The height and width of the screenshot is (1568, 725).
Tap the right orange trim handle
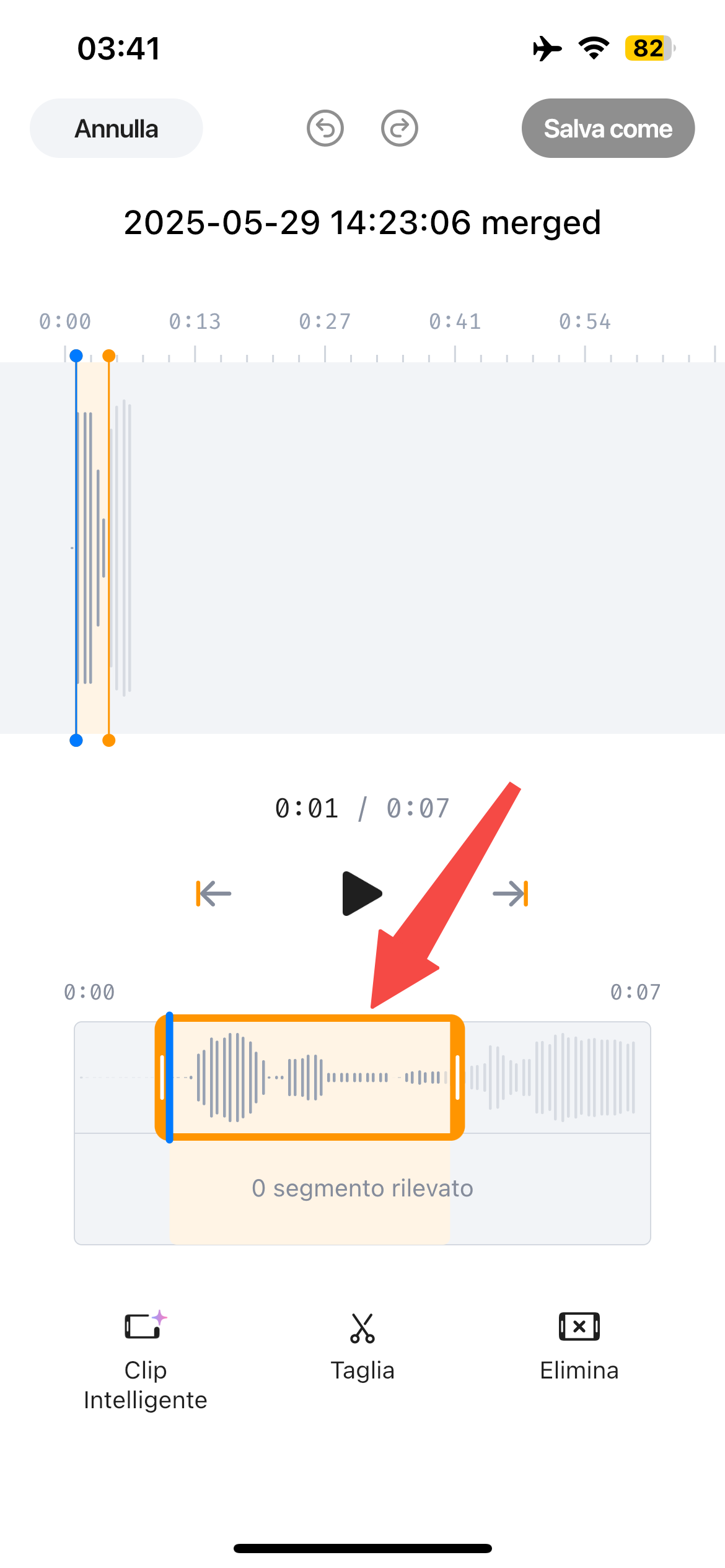click(457, 1078)
